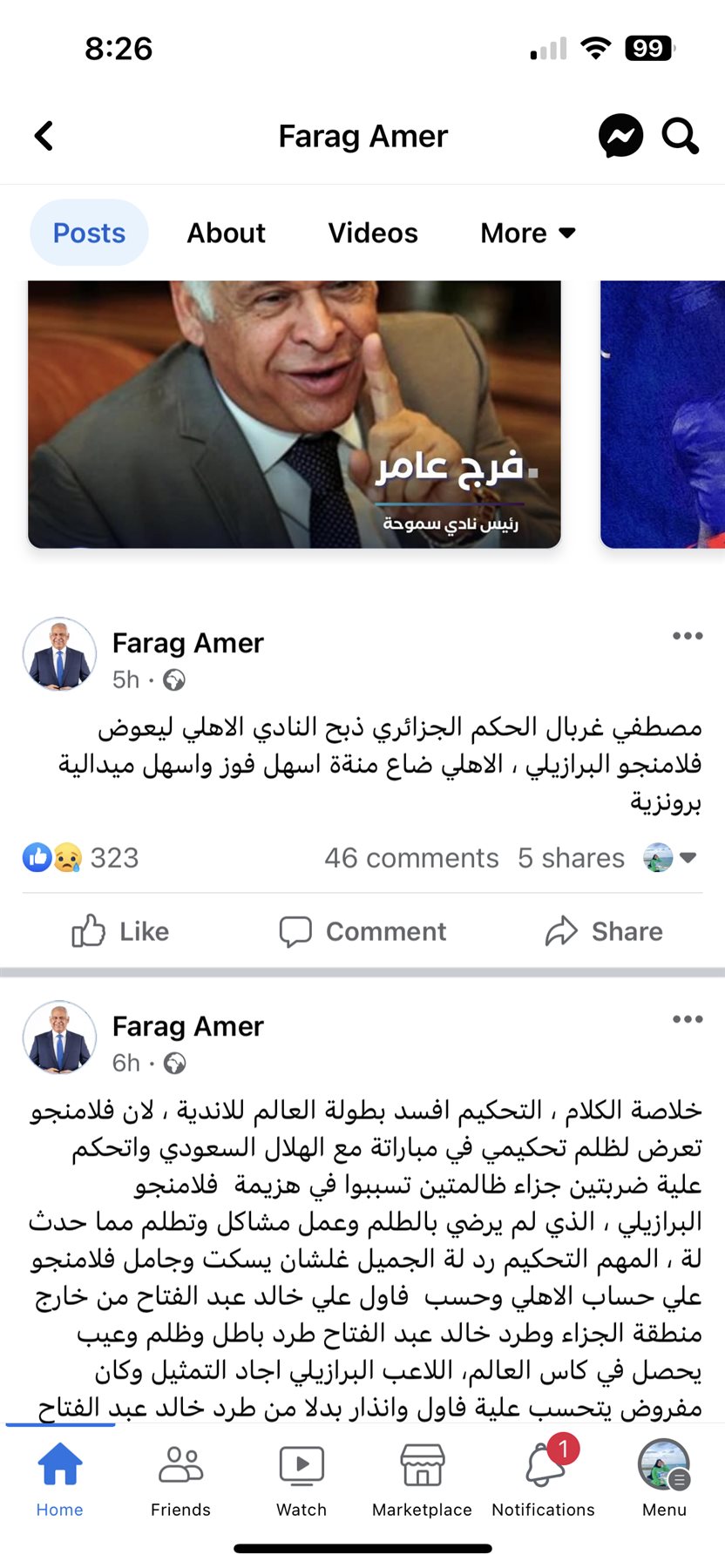Open options menu on 6h post
The image size is (725, 1568).
click(688, 1019)
